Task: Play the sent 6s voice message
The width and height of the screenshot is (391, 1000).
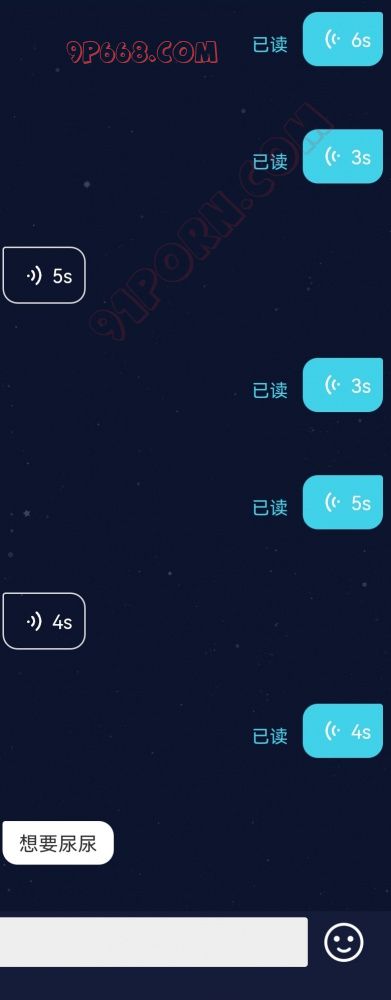Action: (343, 39)
